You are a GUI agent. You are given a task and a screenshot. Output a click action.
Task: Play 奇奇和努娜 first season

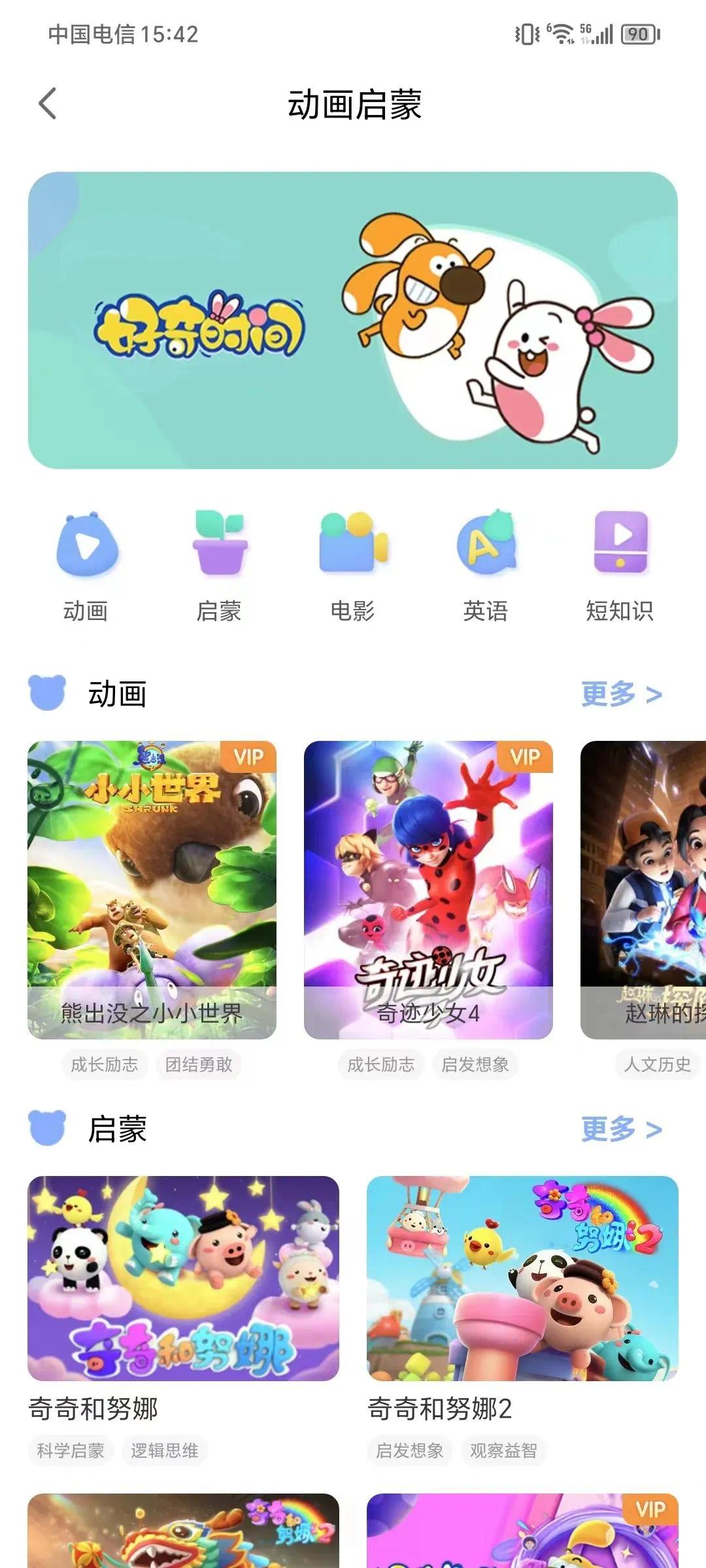point(183,1278)
